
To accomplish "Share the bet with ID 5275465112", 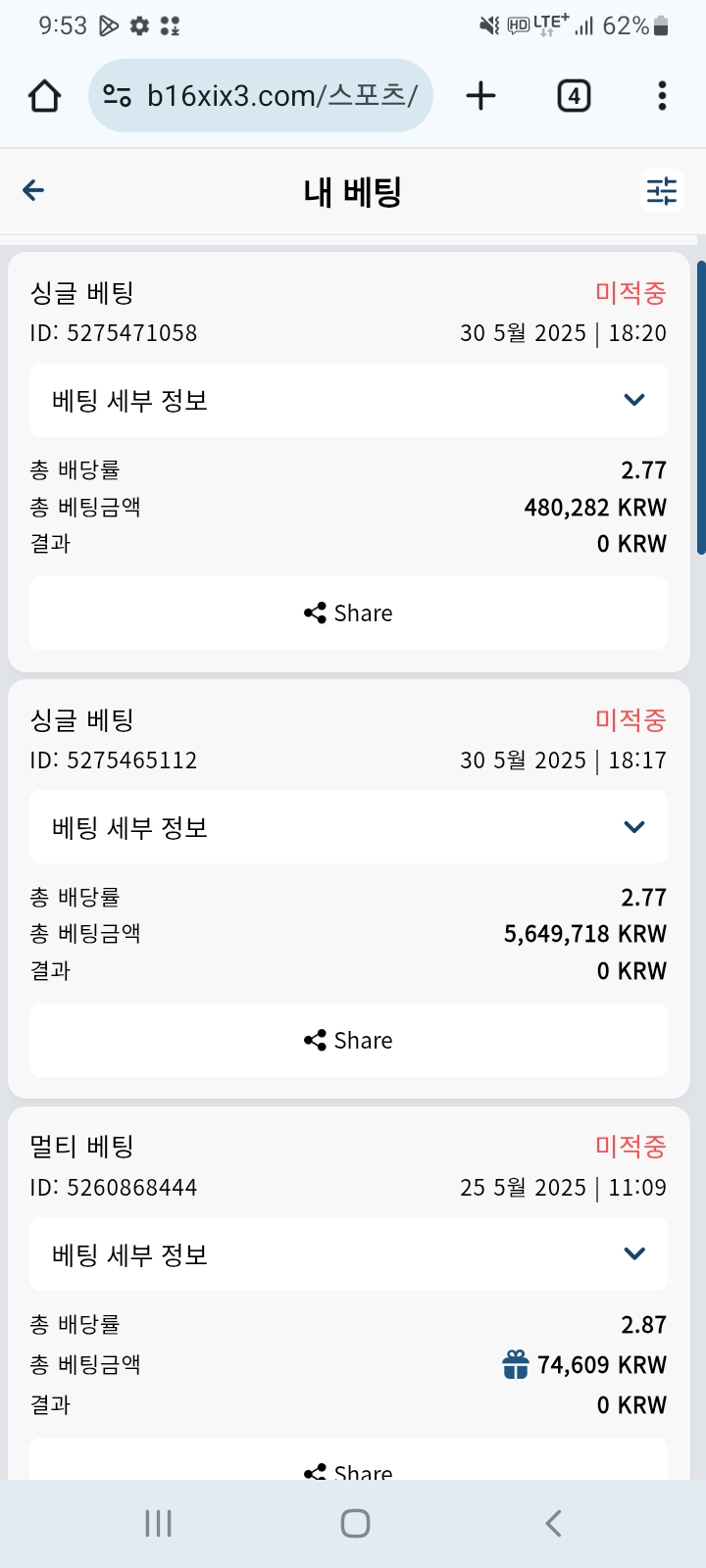I will (x=348, y=1040).
